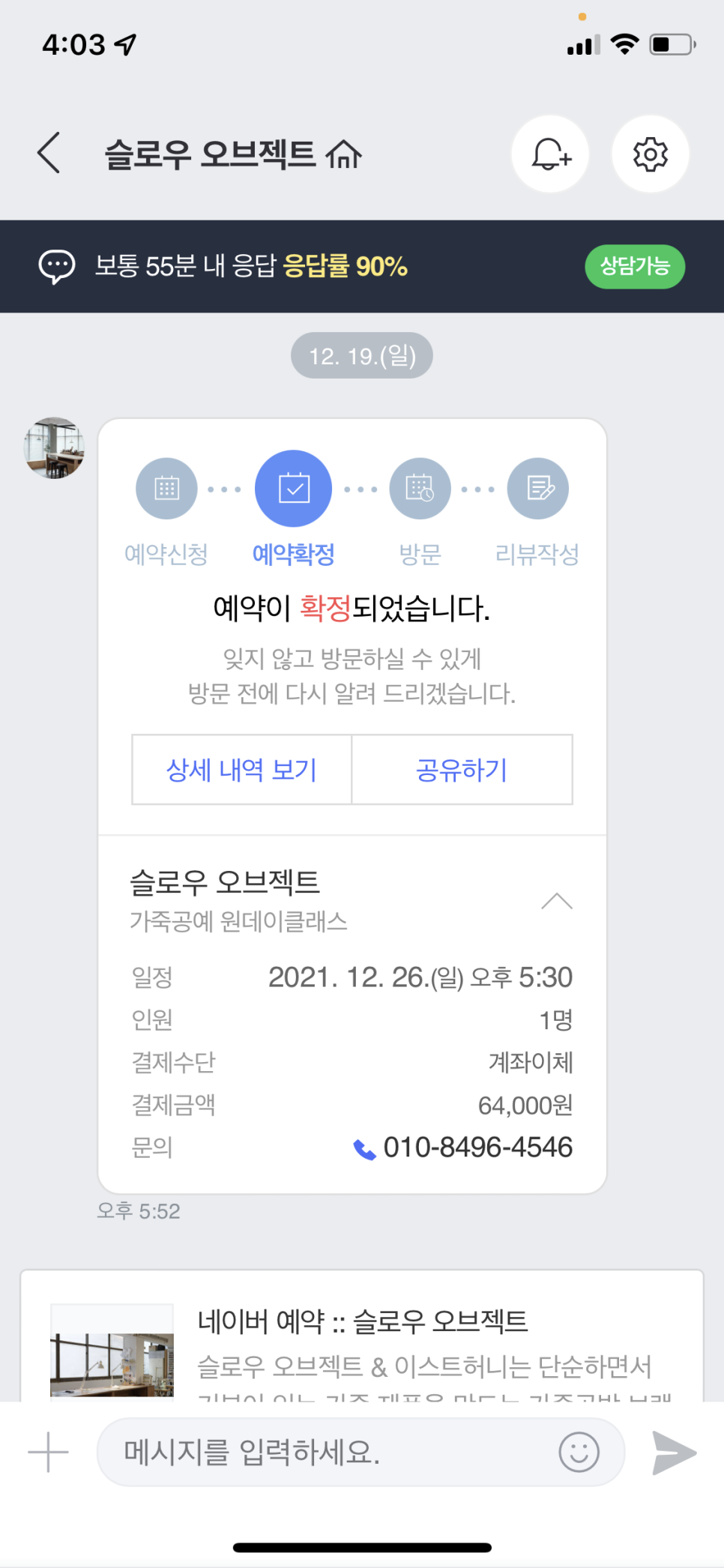Tap the 예약확정 checkmark icon

tap(293, 487)
